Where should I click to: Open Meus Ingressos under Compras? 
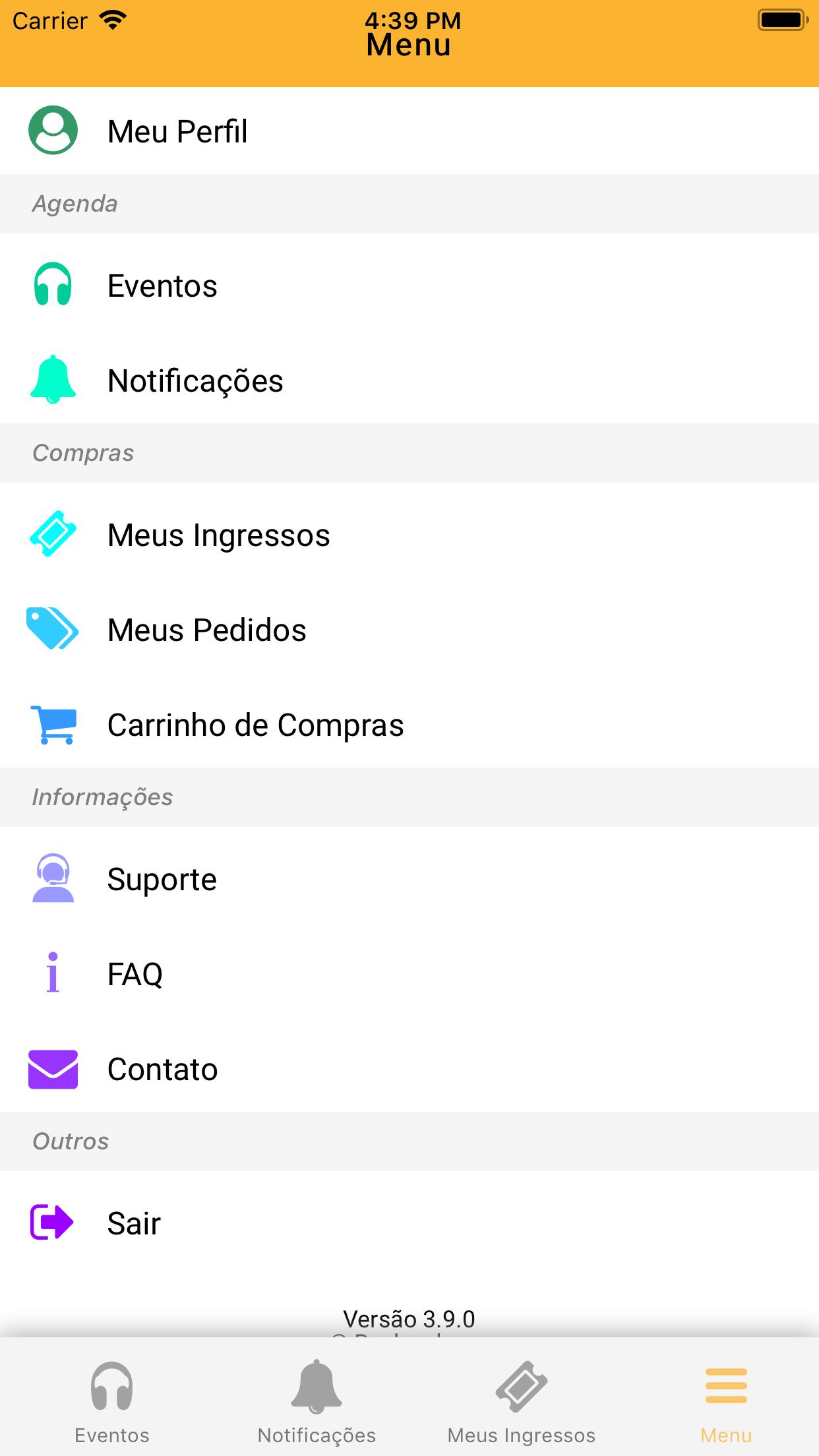[409, 534]
